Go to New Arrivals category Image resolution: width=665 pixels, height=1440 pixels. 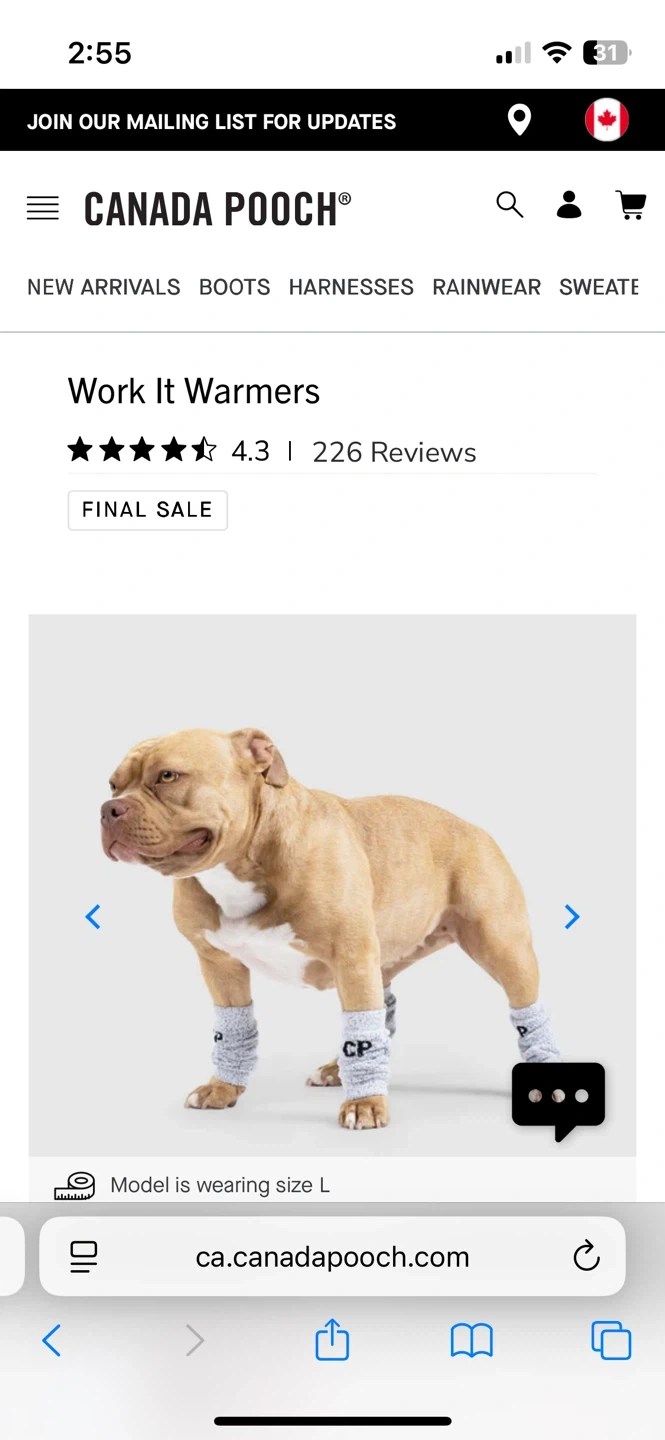click(x=104, y=287)
